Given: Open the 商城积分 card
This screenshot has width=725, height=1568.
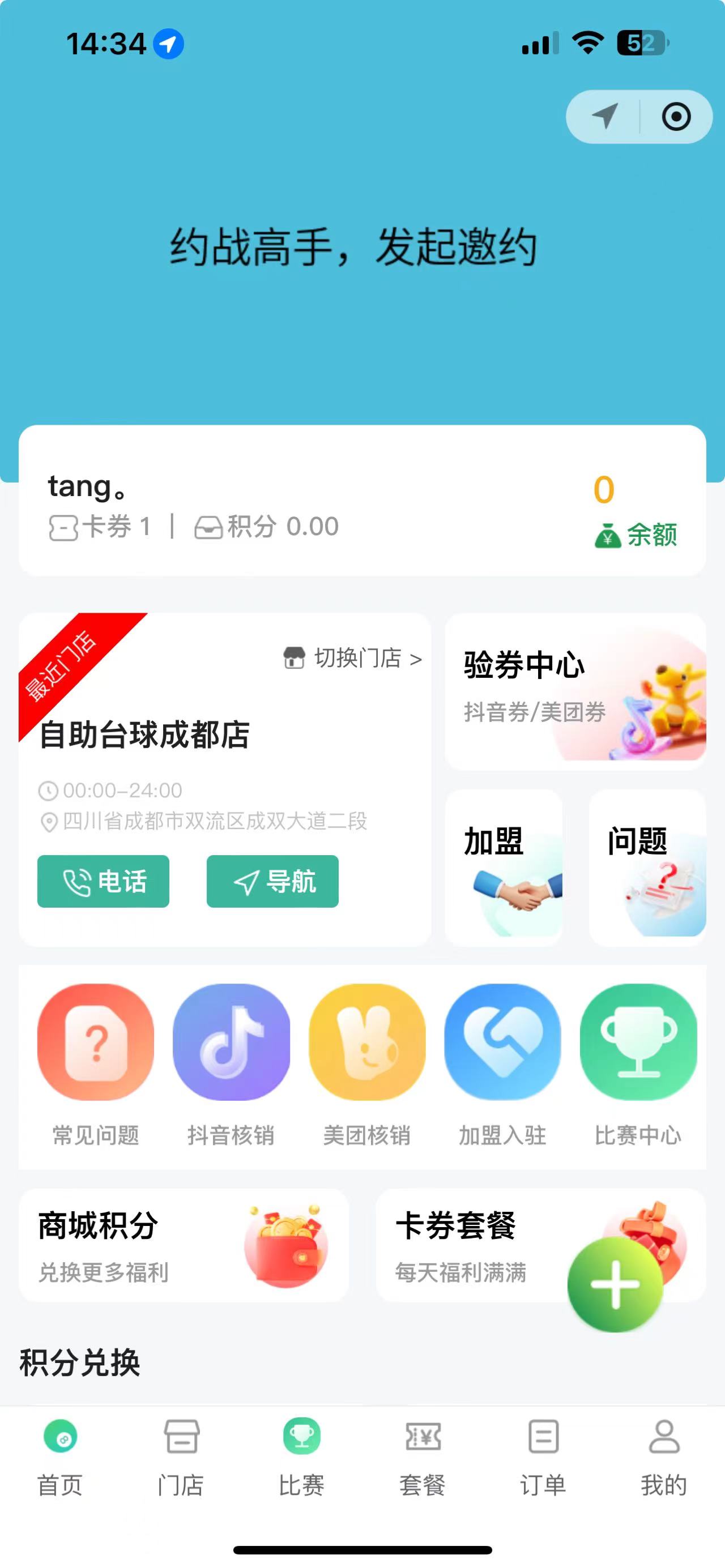Looking at the screenshot, I should (183, 1245).
